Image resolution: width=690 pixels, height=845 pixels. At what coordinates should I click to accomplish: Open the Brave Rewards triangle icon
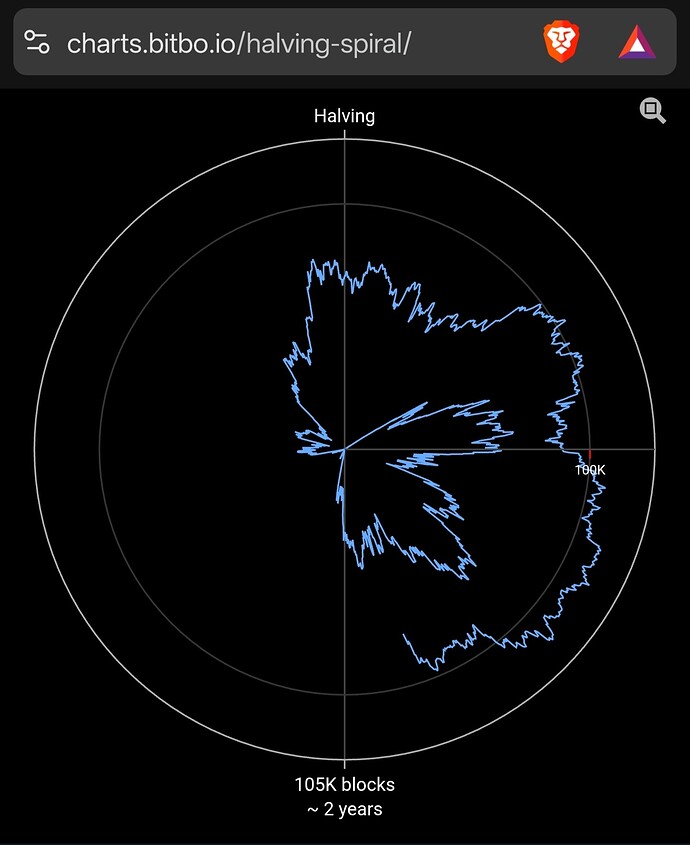point(636,42)
